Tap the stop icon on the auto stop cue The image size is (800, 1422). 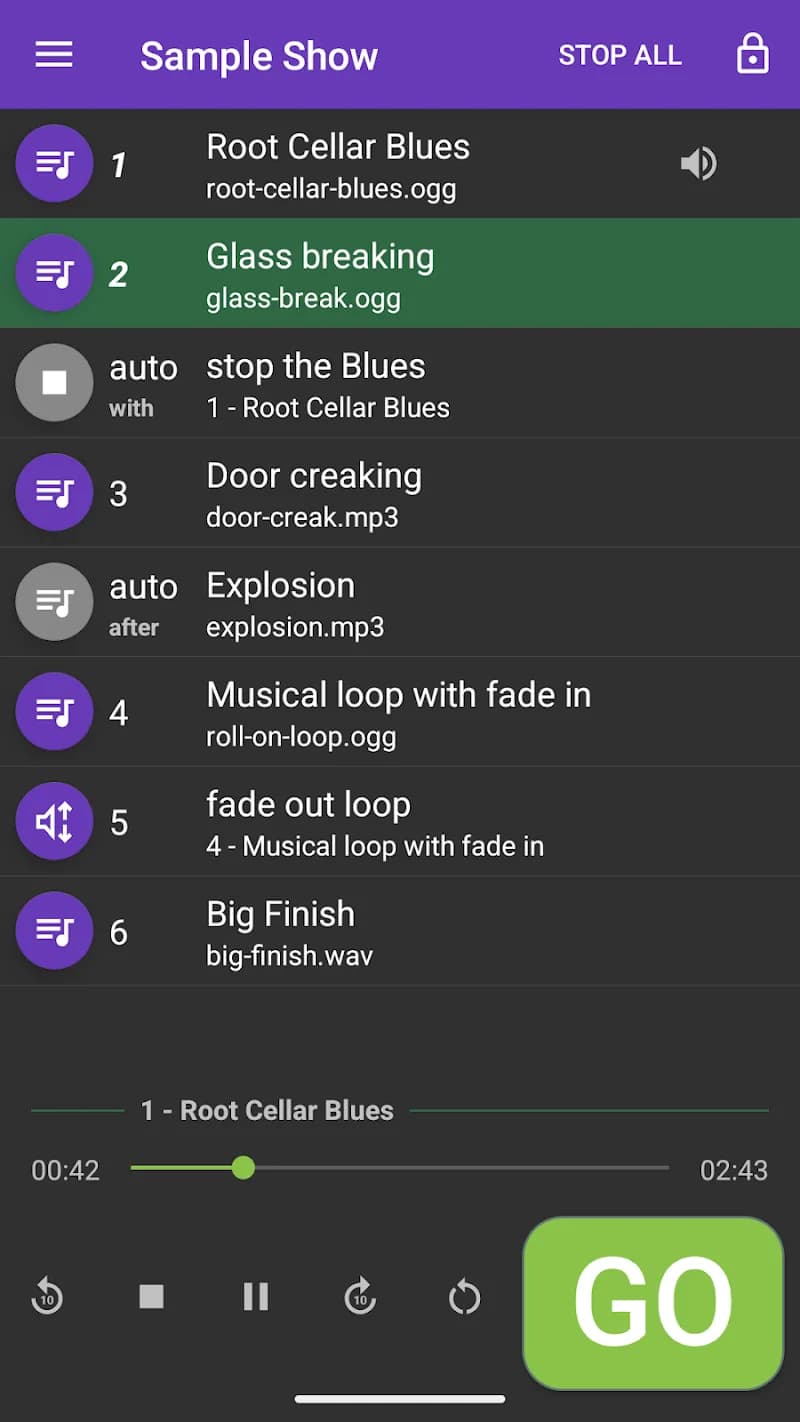click(x=54, y=382)
